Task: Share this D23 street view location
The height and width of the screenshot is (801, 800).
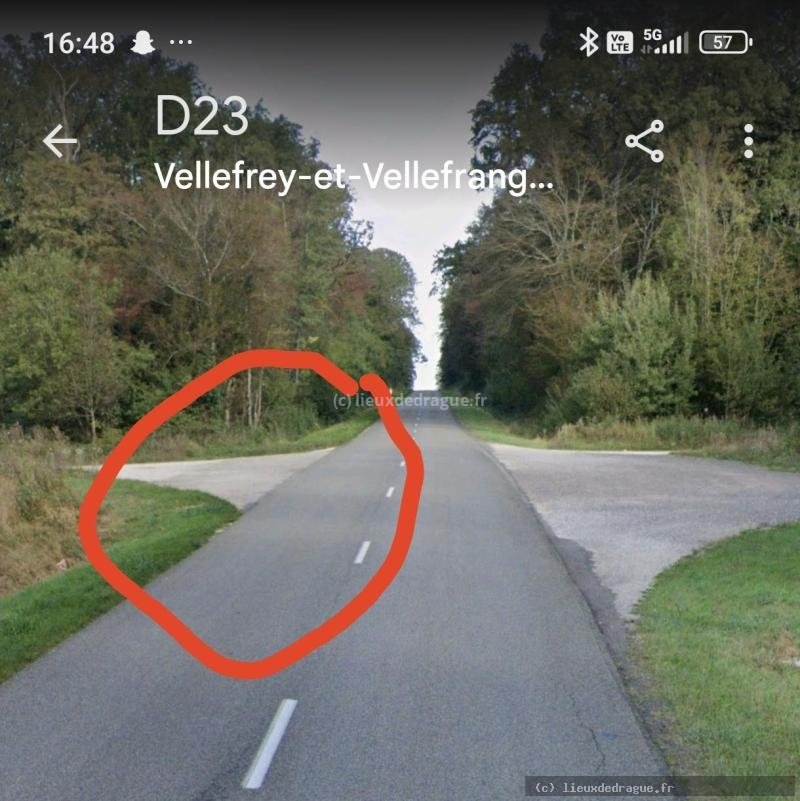Action: (645, 141)
